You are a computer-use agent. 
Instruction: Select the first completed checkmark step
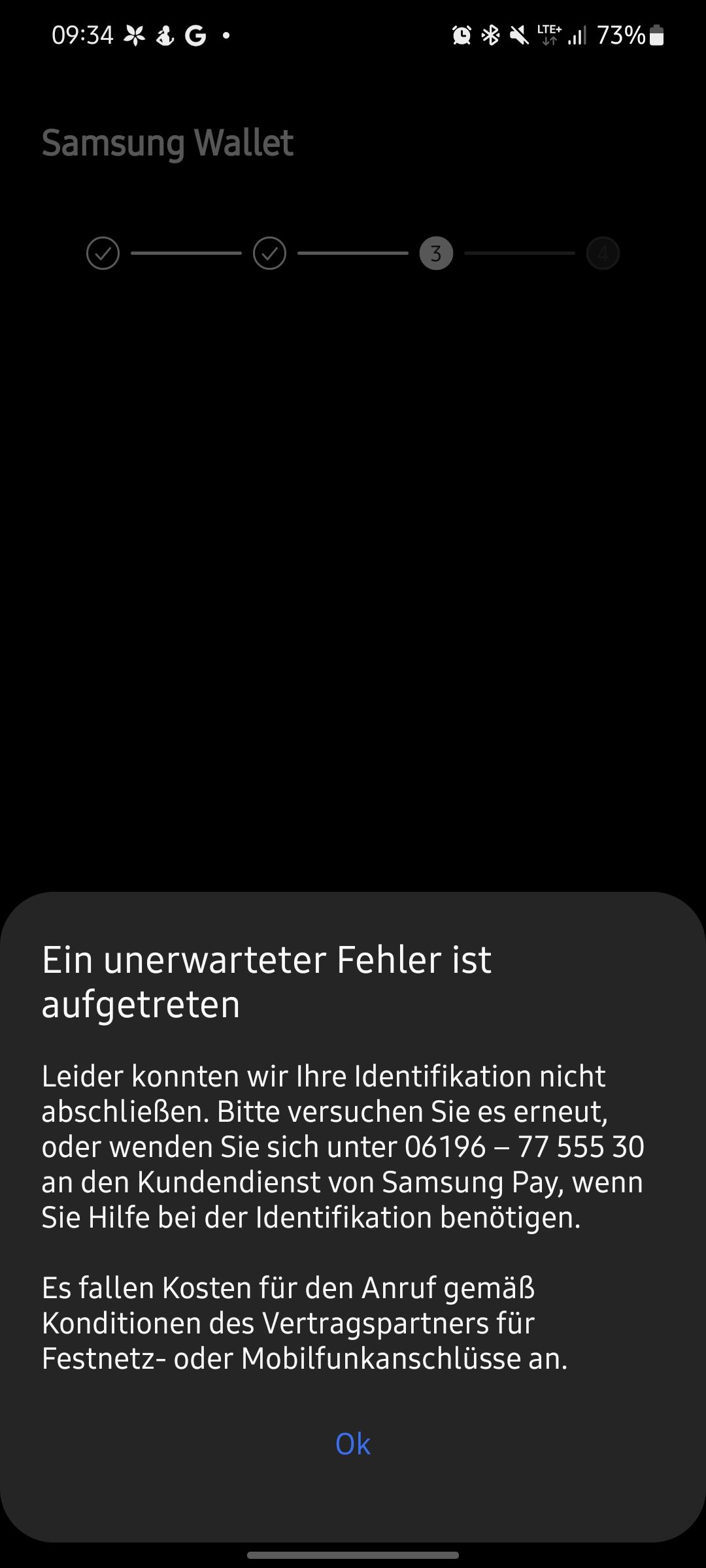pos(101,253)
